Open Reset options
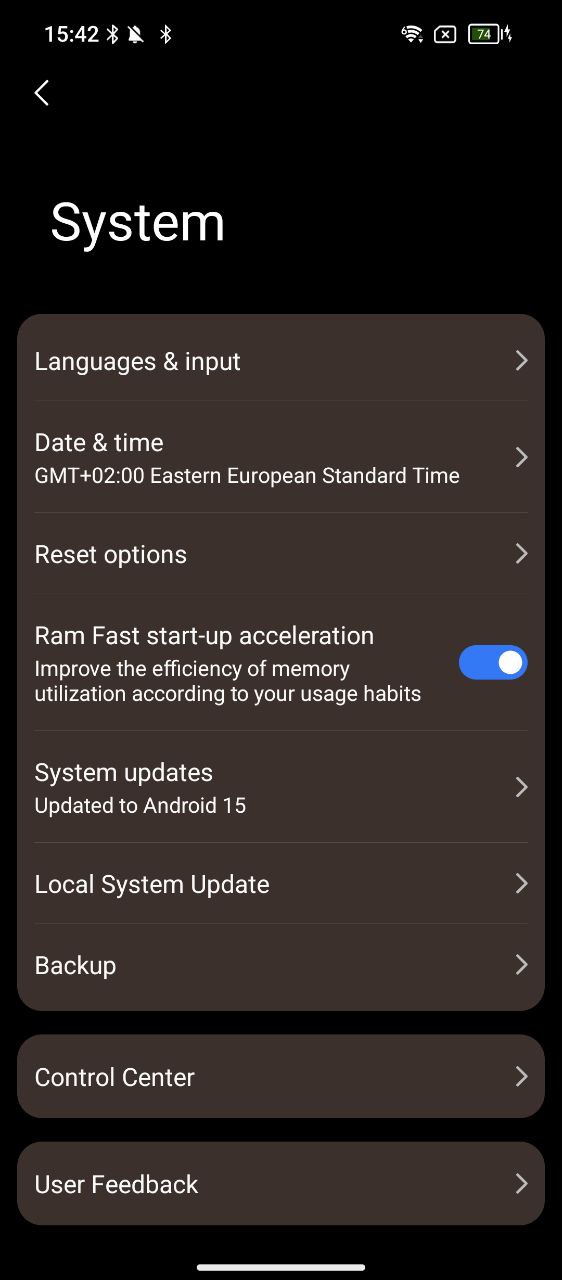The width and height of the screenshot is (562, 1280). point(281,554)
